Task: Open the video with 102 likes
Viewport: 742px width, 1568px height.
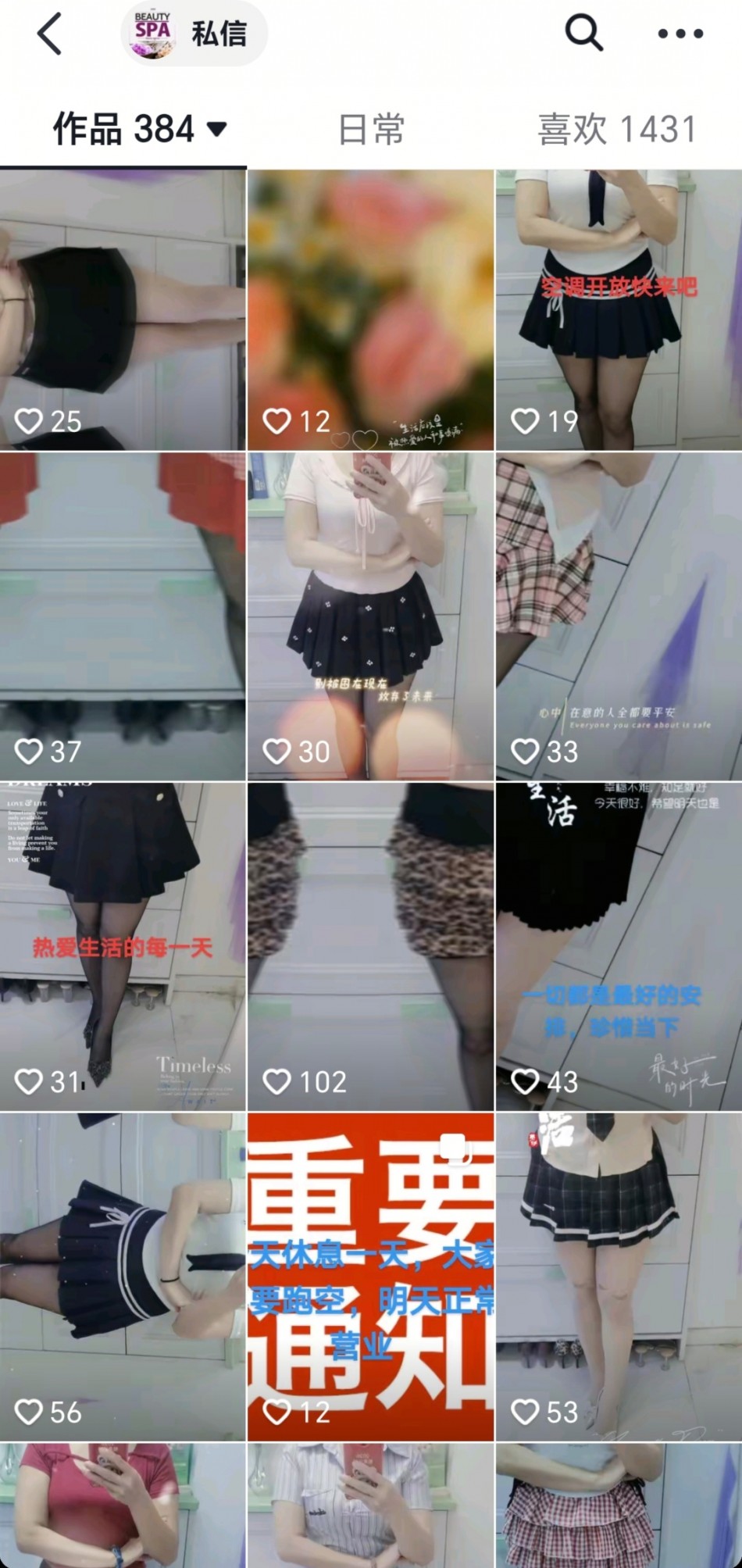Action: [x=371, y=947]
